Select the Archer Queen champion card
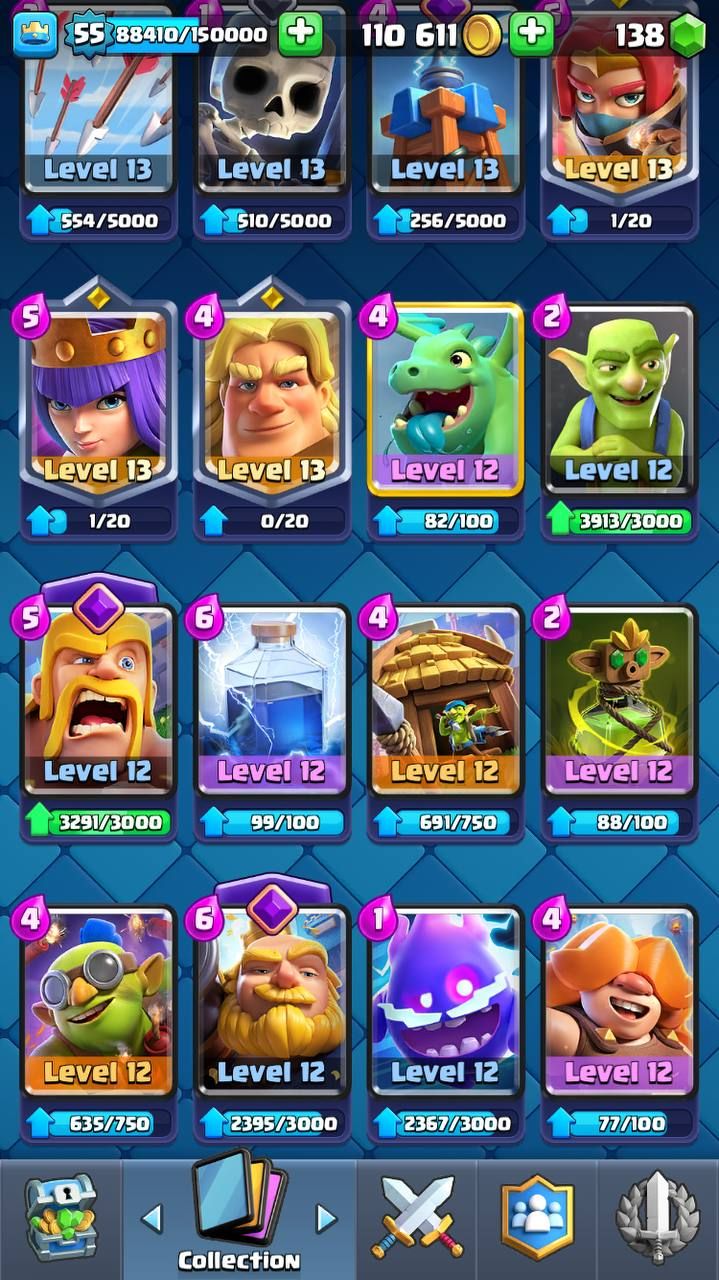This screenshot has width=719, height=1280. point(98,400)
